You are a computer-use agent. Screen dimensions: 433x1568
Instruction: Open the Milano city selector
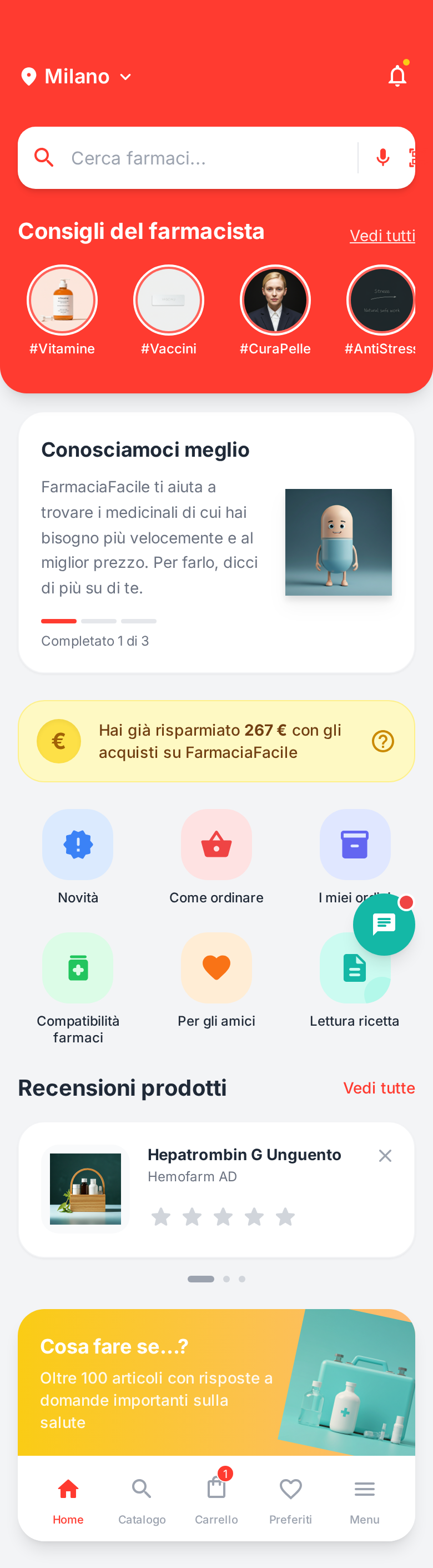(77, 77)
